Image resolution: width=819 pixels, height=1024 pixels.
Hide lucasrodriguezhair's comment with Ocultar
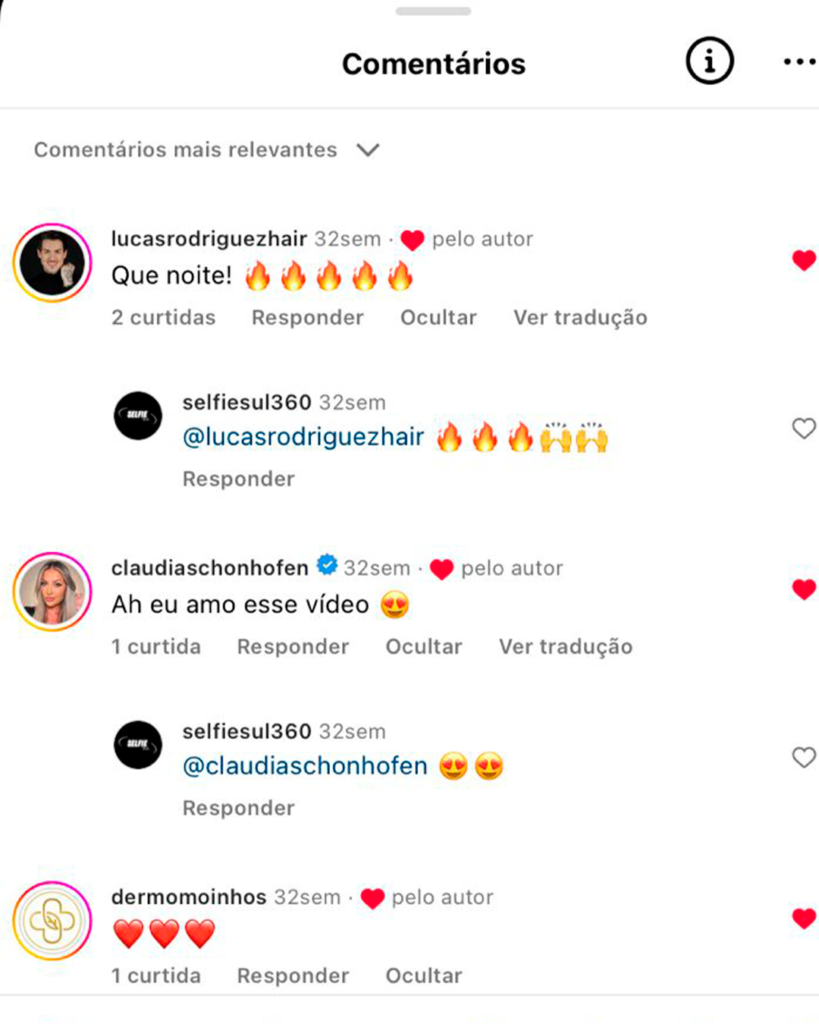click(438, 318)
